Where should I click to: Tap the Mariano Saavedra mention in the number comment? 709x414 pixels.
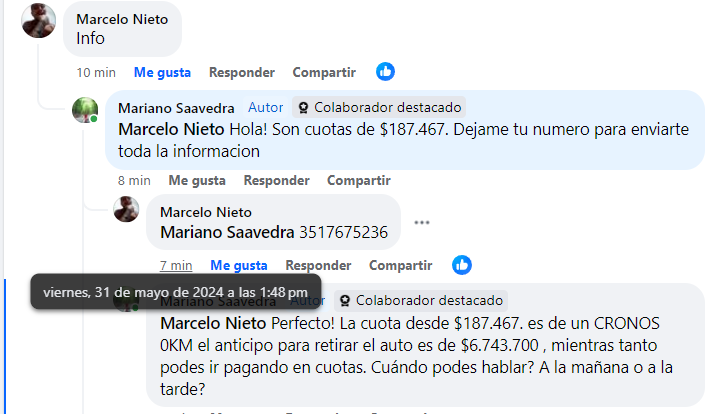[227, 232]
